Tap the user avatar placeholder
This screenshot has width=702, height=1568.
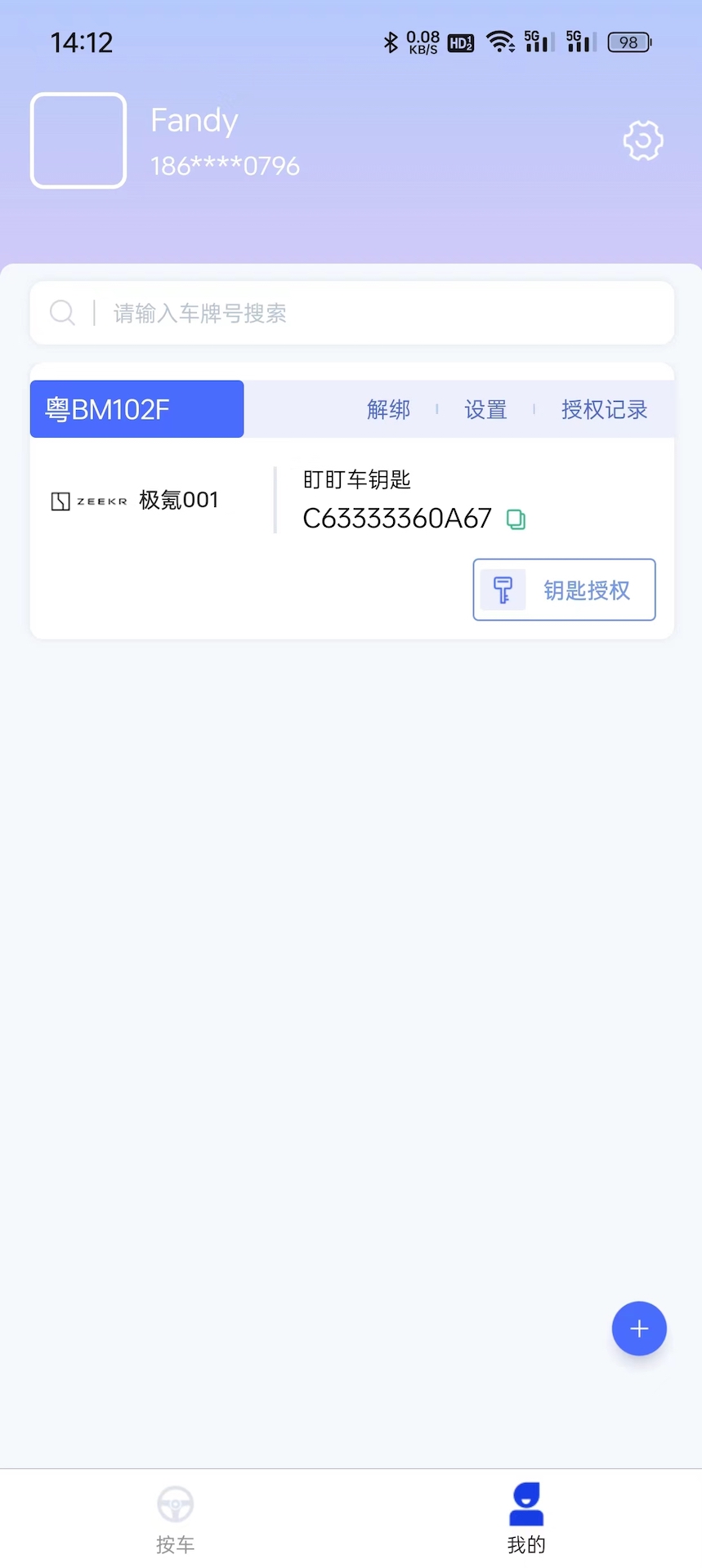[78, 140]
